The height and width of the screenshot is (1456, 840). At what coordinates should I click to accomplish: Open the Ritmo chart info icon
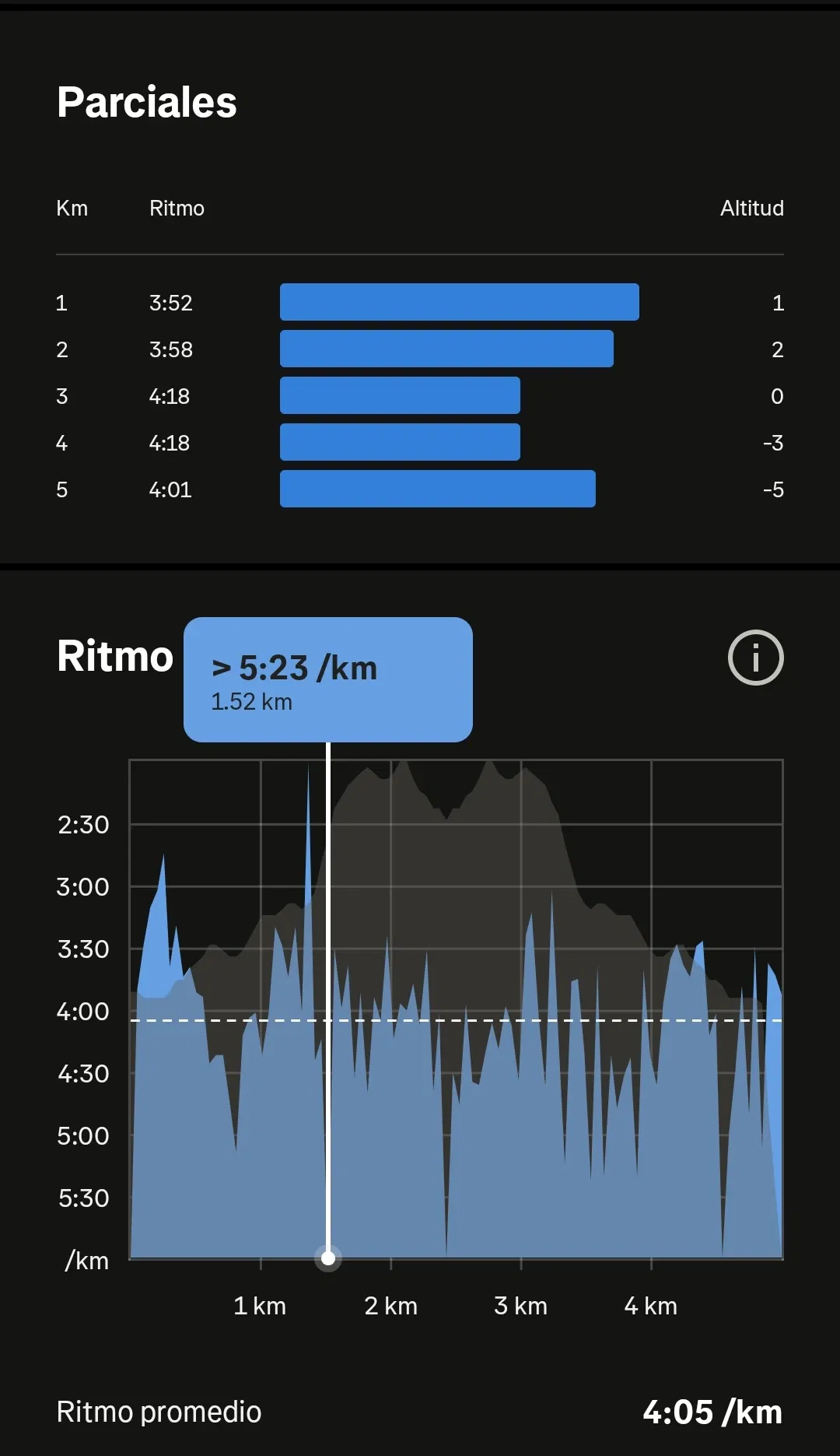tap(755, 658)
